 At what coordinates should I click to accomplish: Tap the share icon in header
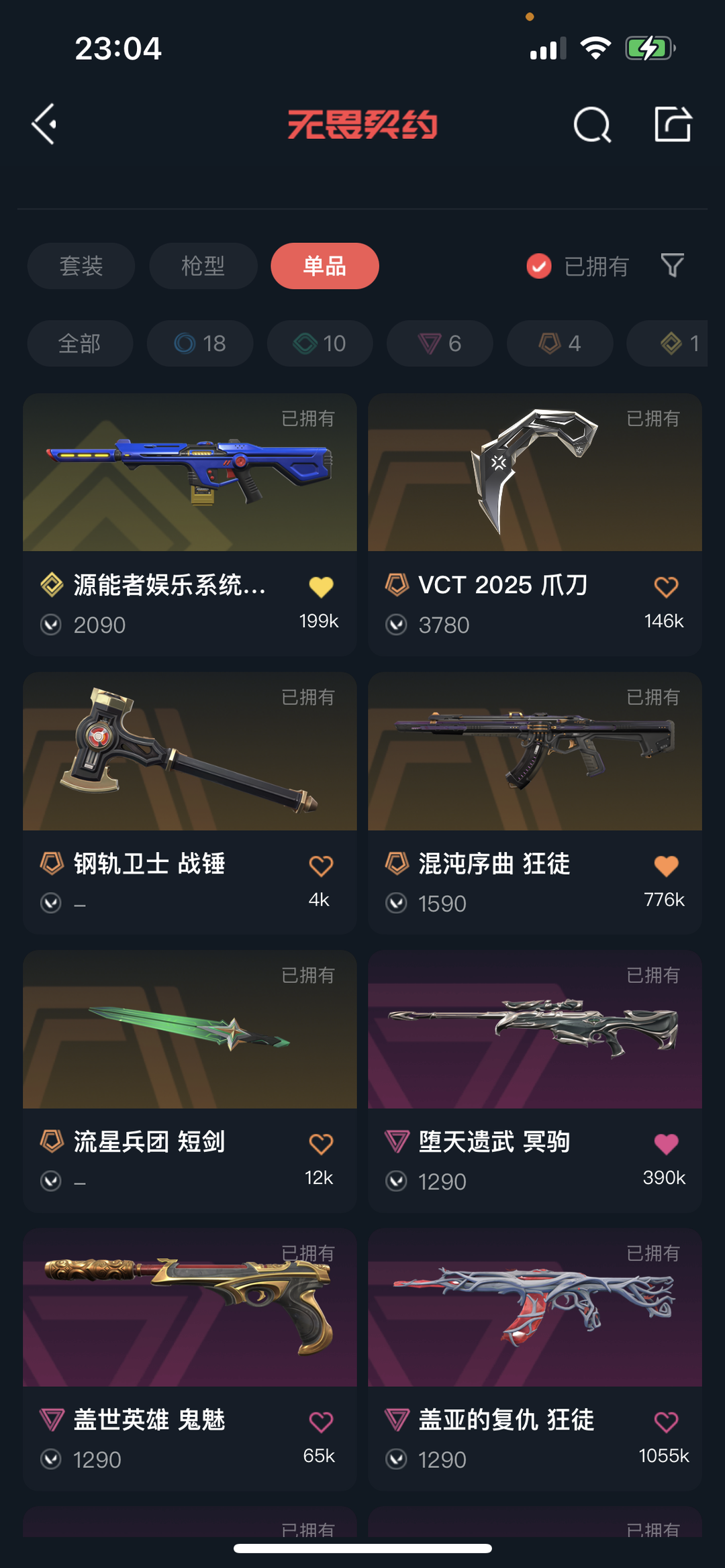673,124
